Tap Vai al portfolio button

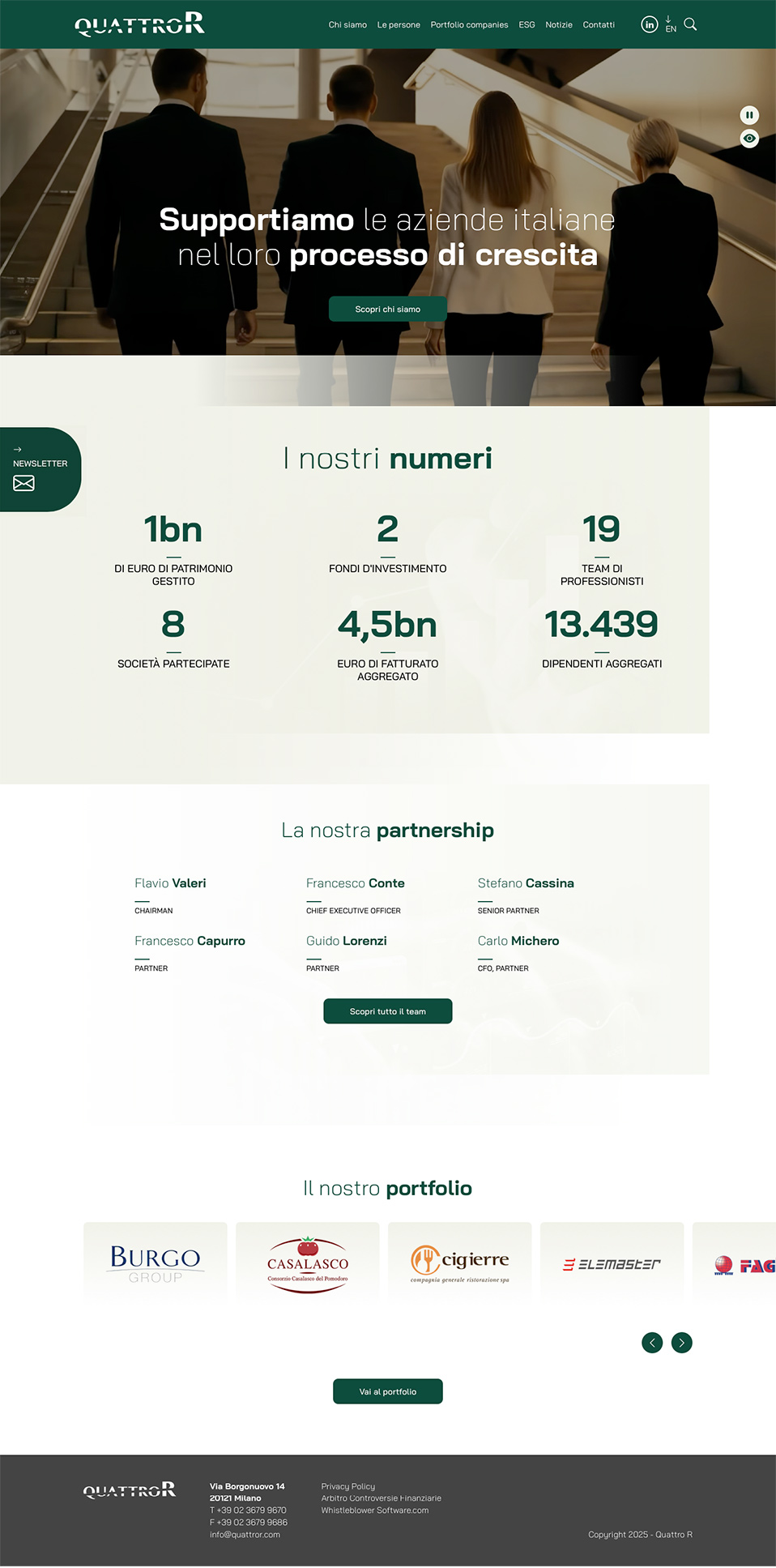(387, 1391)
